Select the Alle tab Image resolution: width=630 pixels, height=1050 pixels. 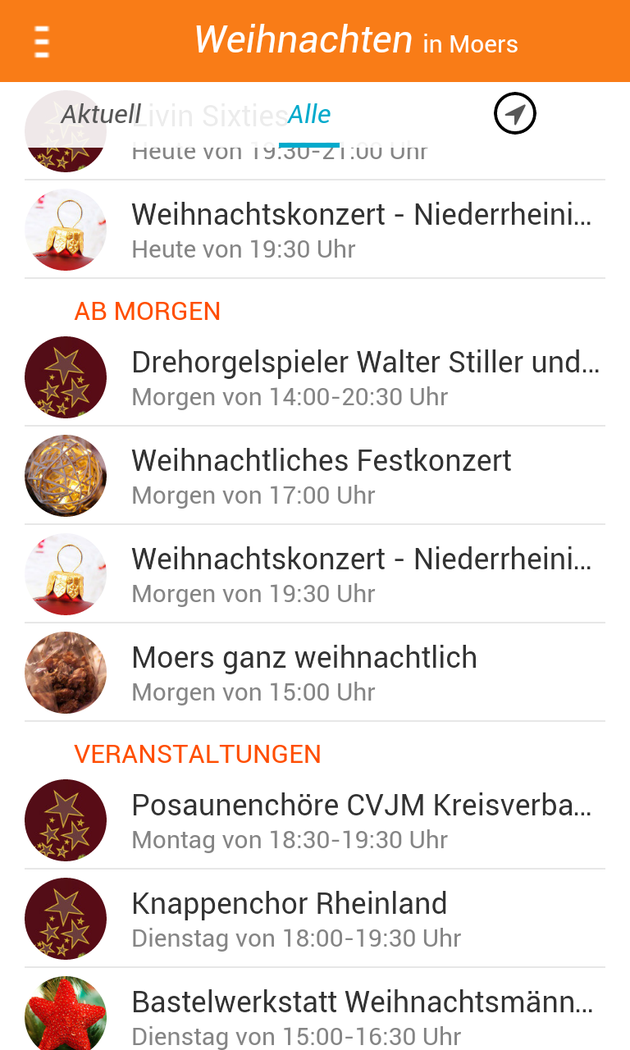click(x=309, y=114)
